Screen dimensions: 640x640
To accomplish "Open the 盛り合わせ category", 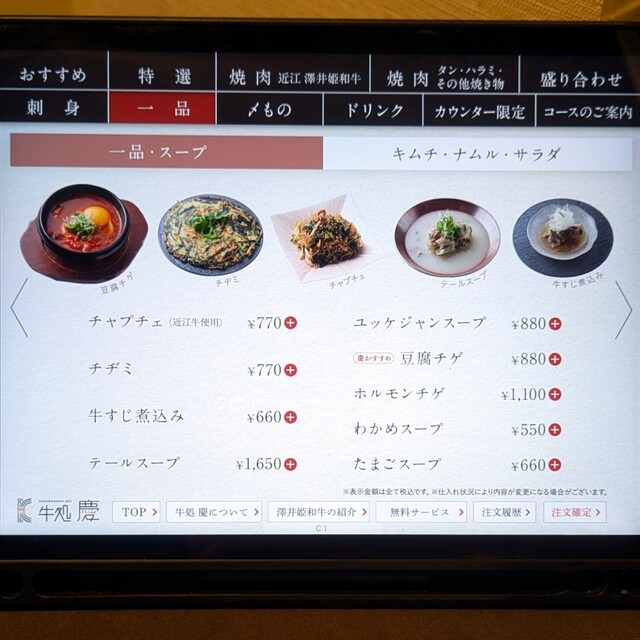I will click(x=580, y=75).
